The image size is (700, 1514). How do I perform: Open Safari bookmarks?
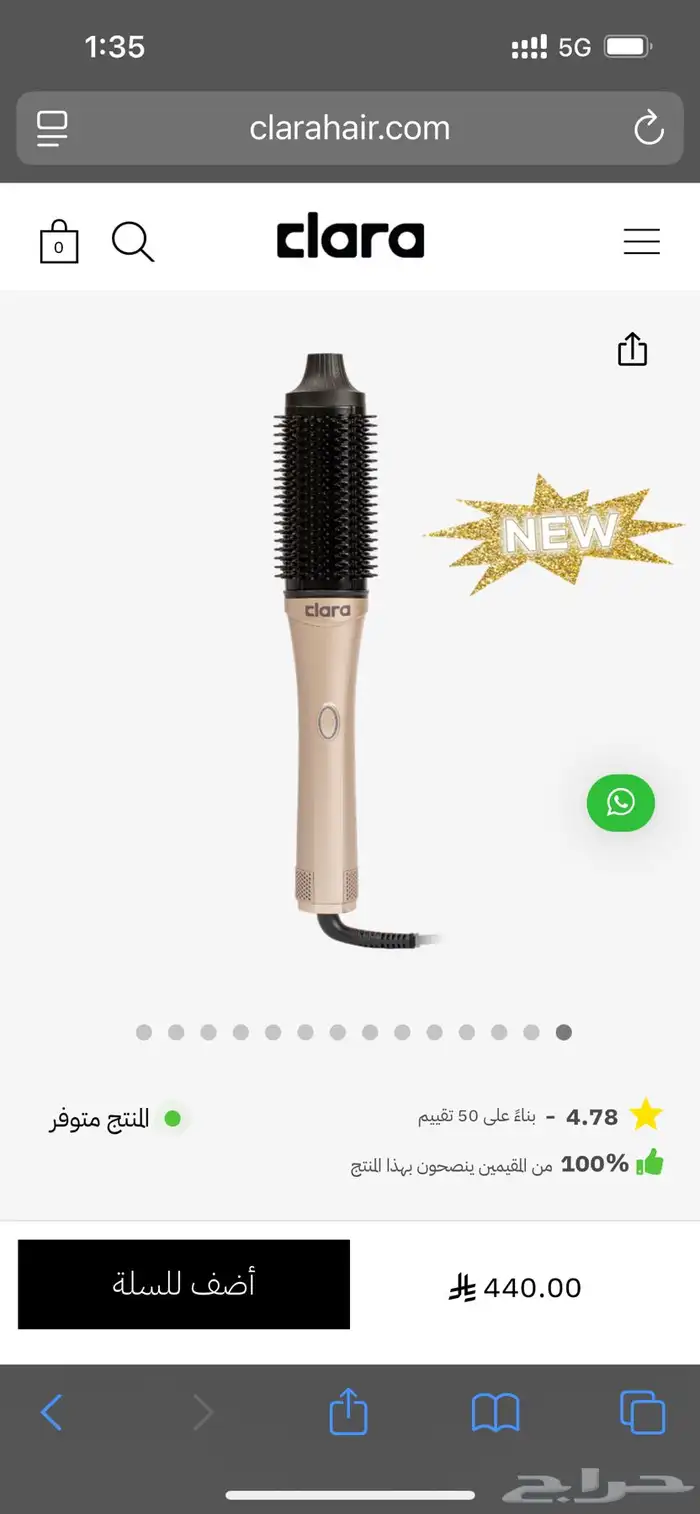point(495,1412)
